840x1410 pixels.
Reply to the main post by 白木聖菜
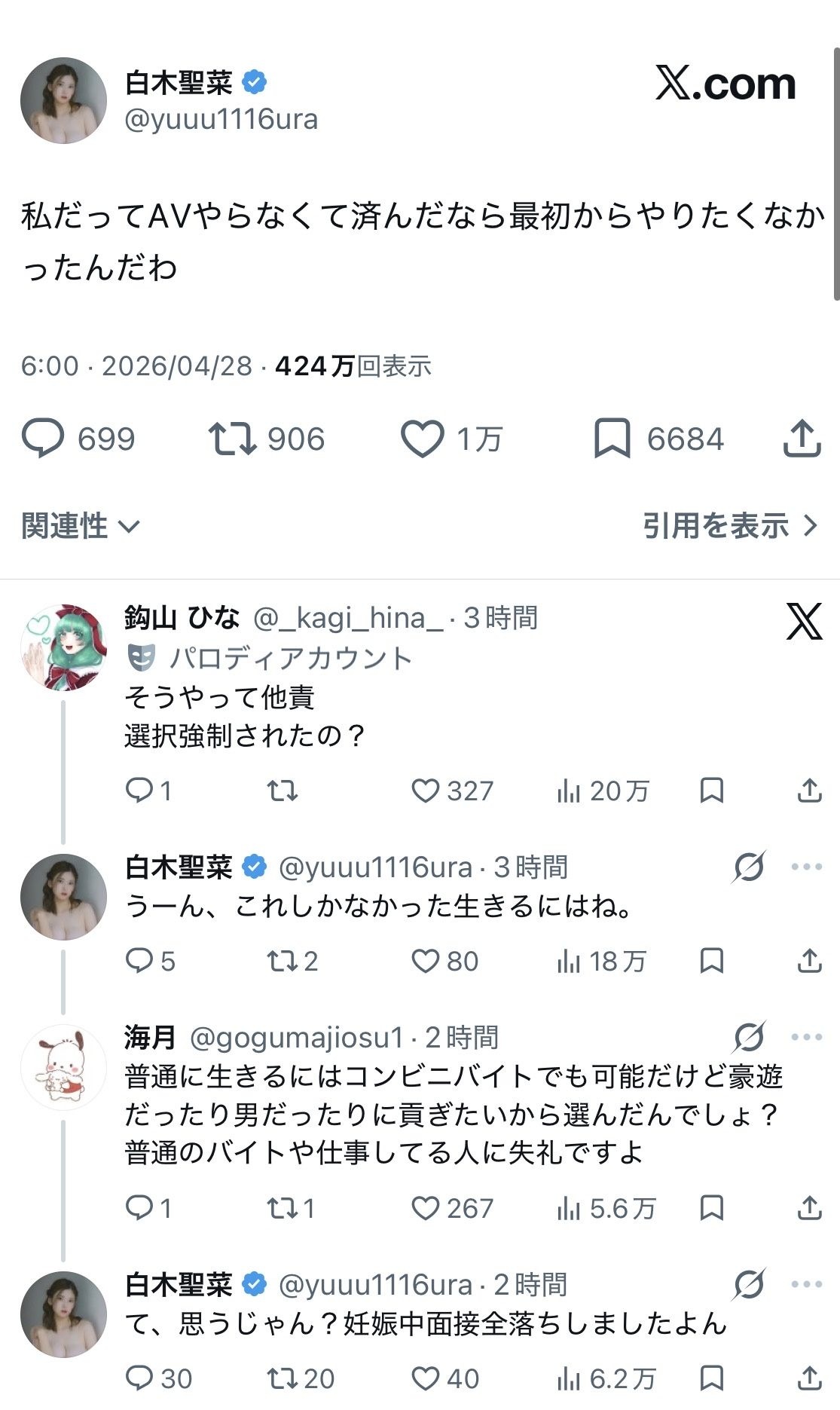(x=43, y=439)
